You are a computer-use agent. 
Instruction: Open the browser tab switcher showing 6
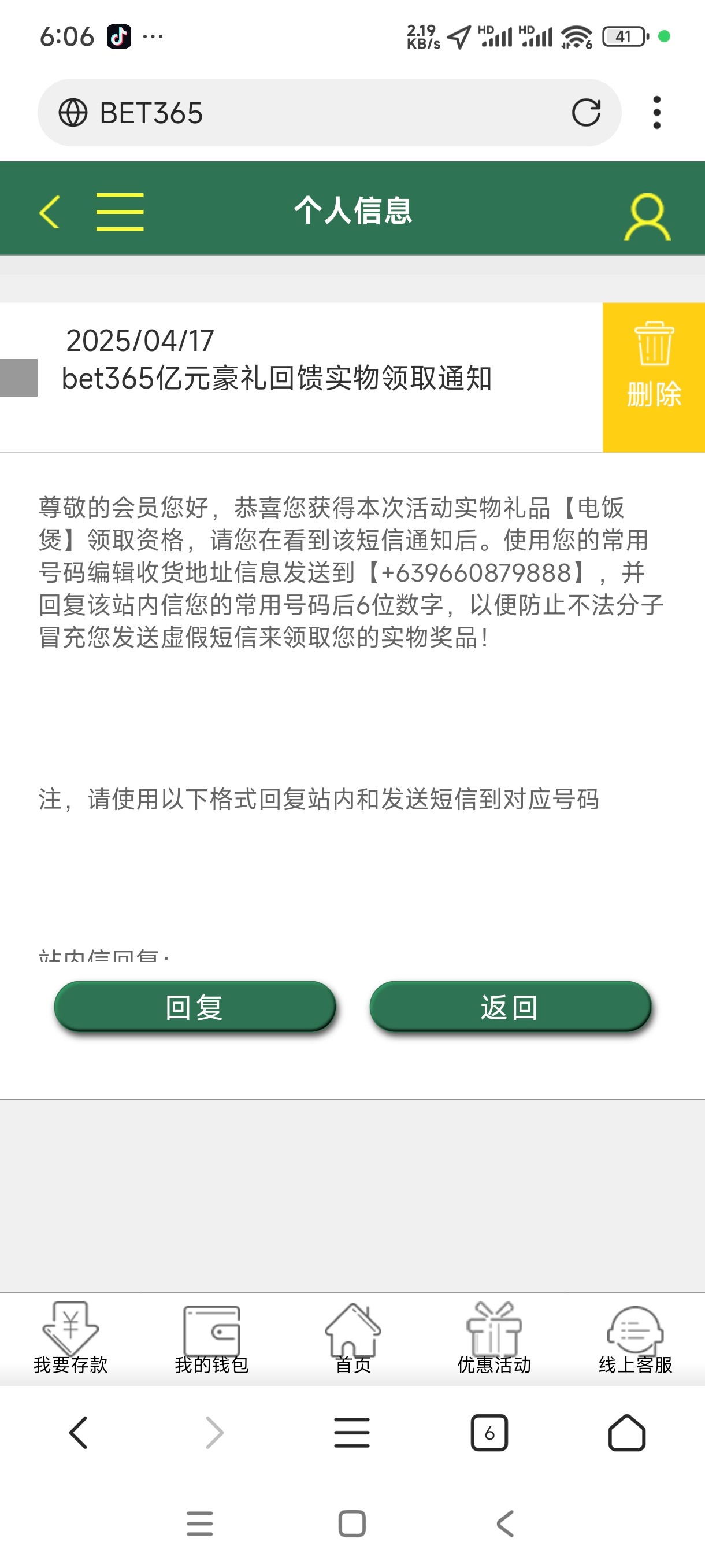489,1433
